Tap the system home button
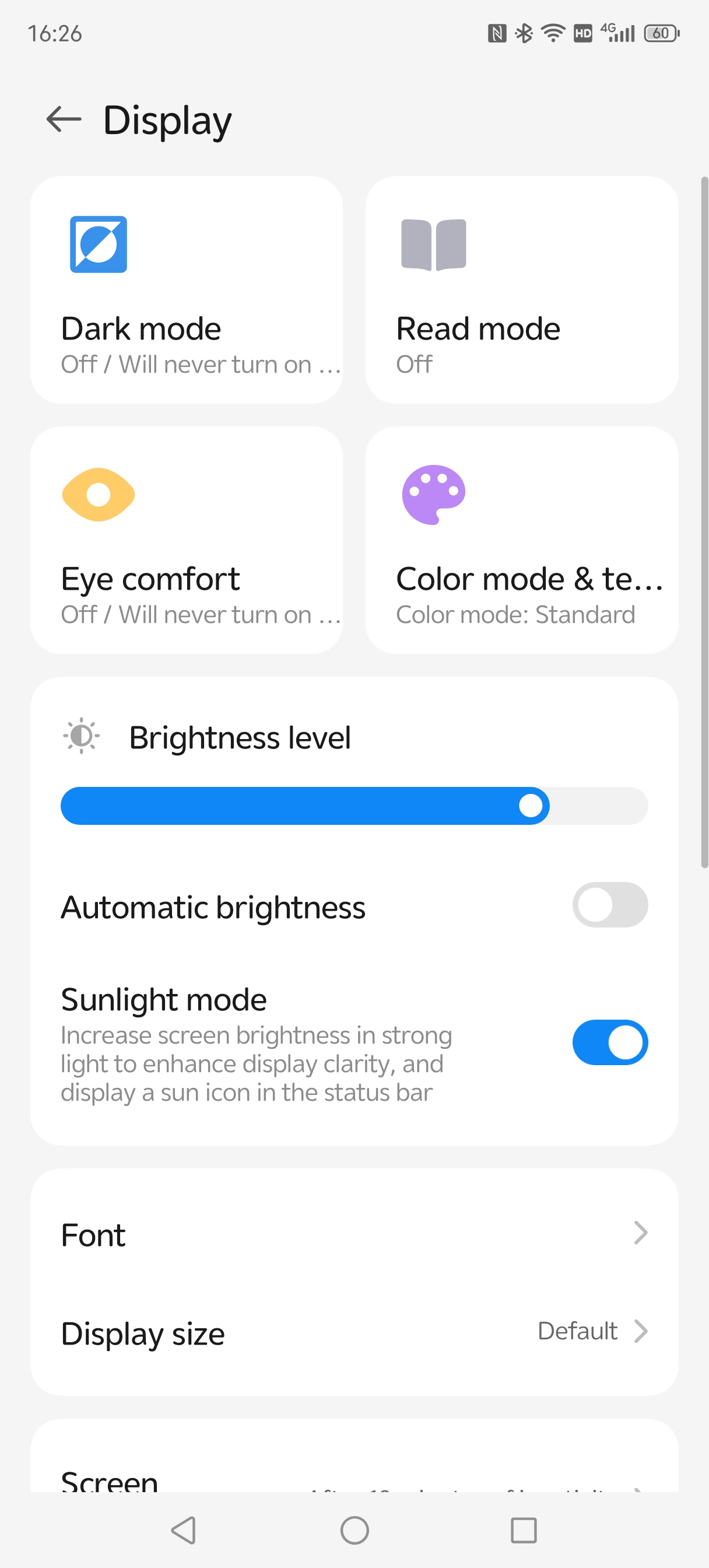709x1568 pixels. (x=354, y=1530)
